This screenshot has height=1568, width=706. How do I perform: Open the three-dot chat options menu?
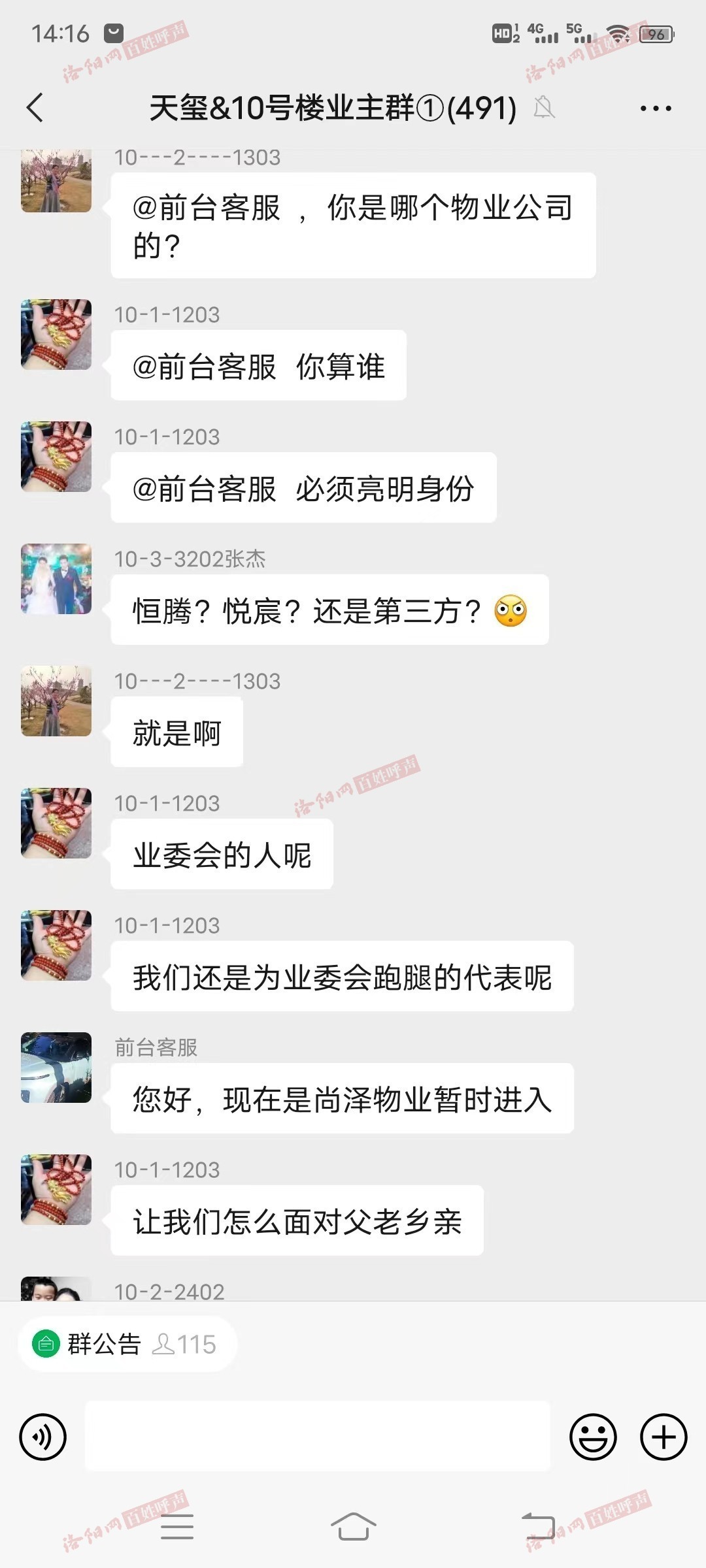click(656, 108)
